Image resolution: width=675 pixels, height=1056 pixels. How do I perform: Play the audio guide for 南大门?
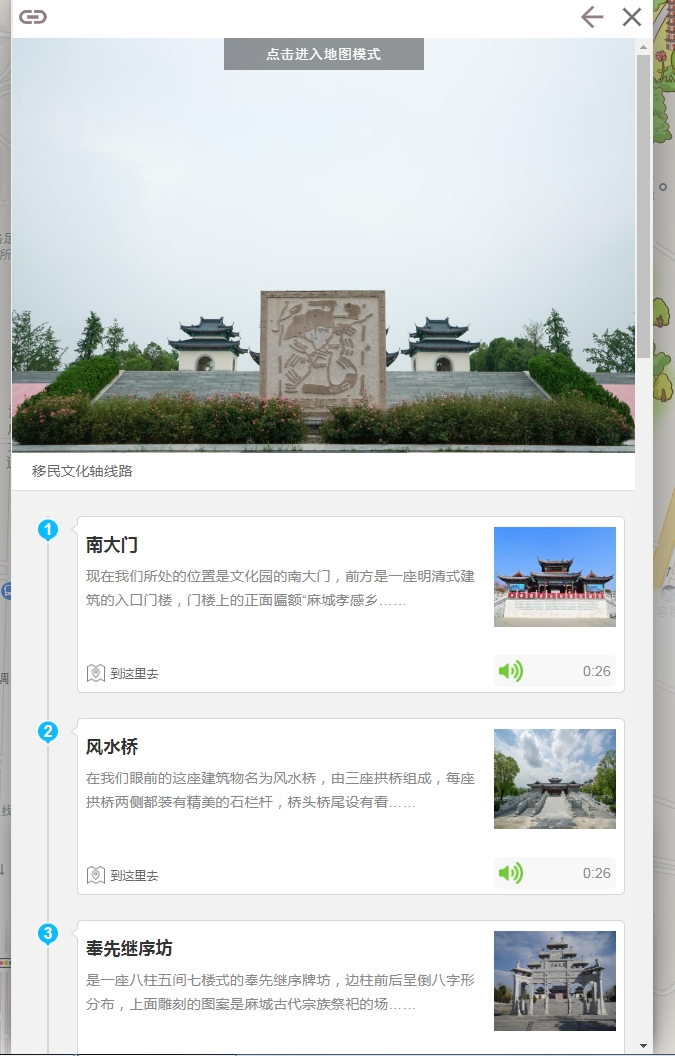pyautogui.click(x=511, y=671)
